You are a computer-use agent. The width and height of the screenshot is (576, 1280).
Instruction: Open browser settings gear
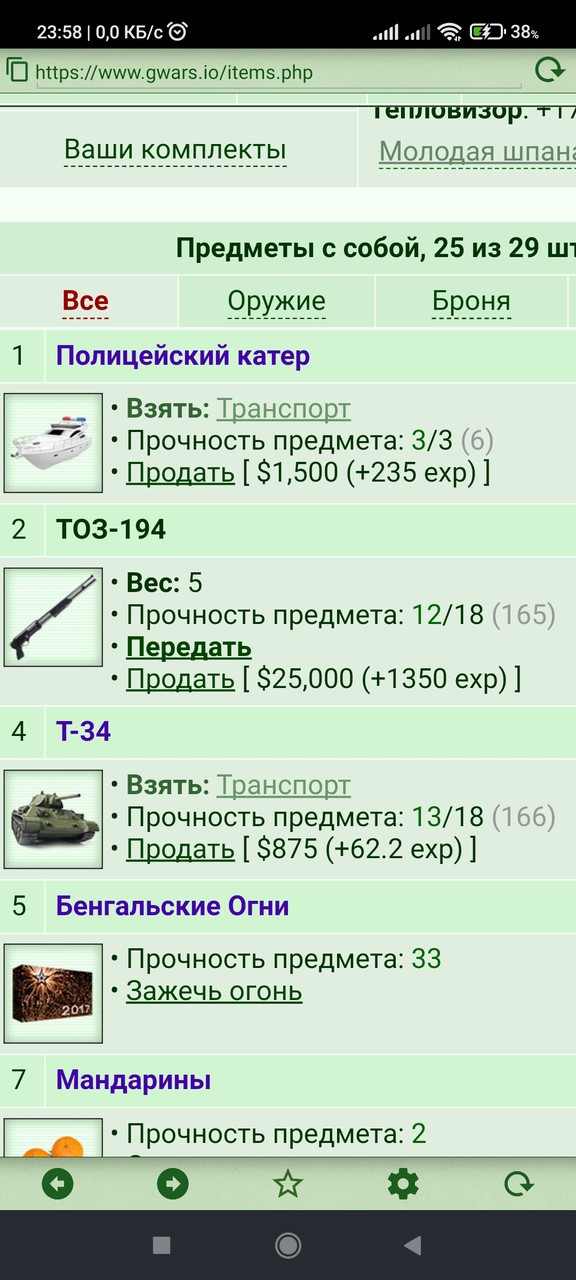[403, 1185]
